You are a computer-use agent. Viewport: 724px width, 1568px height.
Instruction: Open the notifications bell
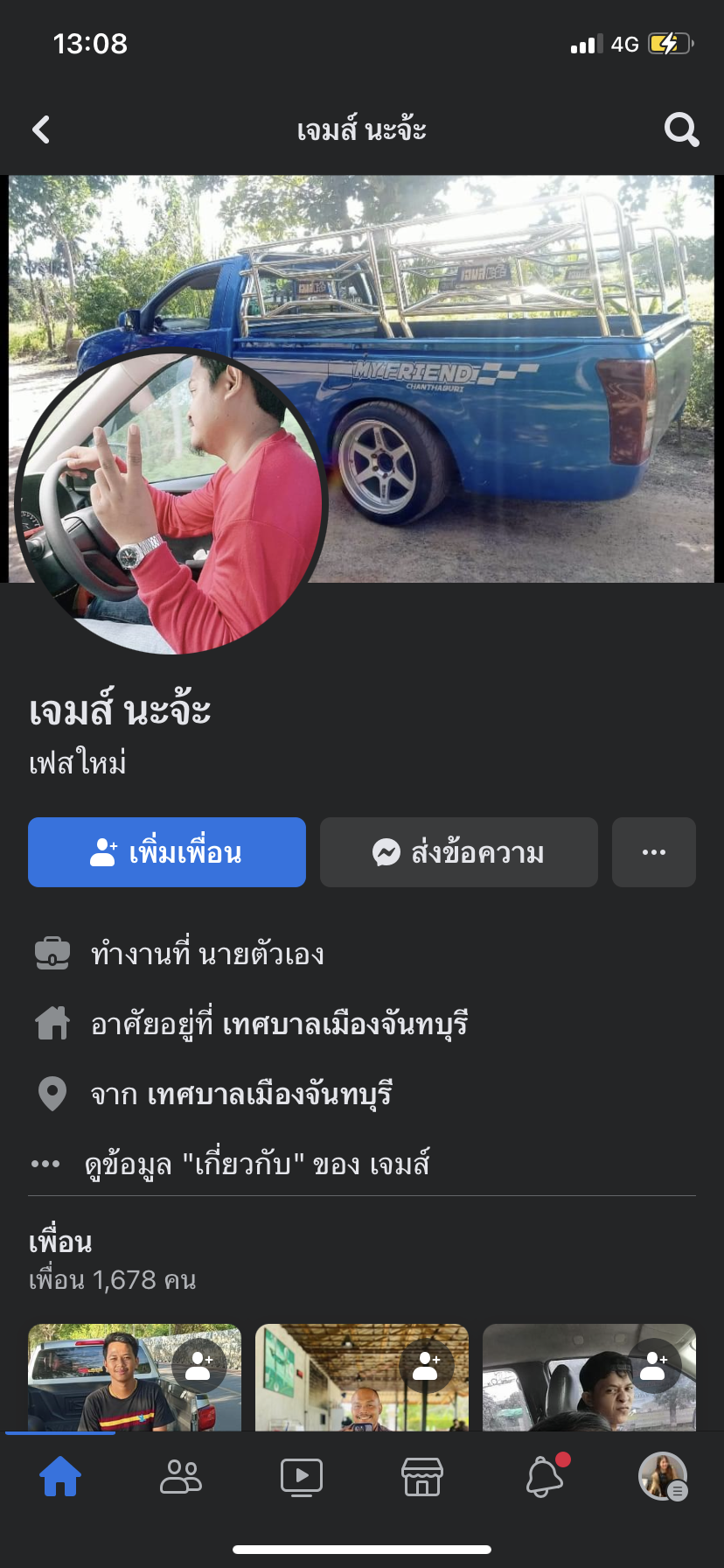[544, 1477]
